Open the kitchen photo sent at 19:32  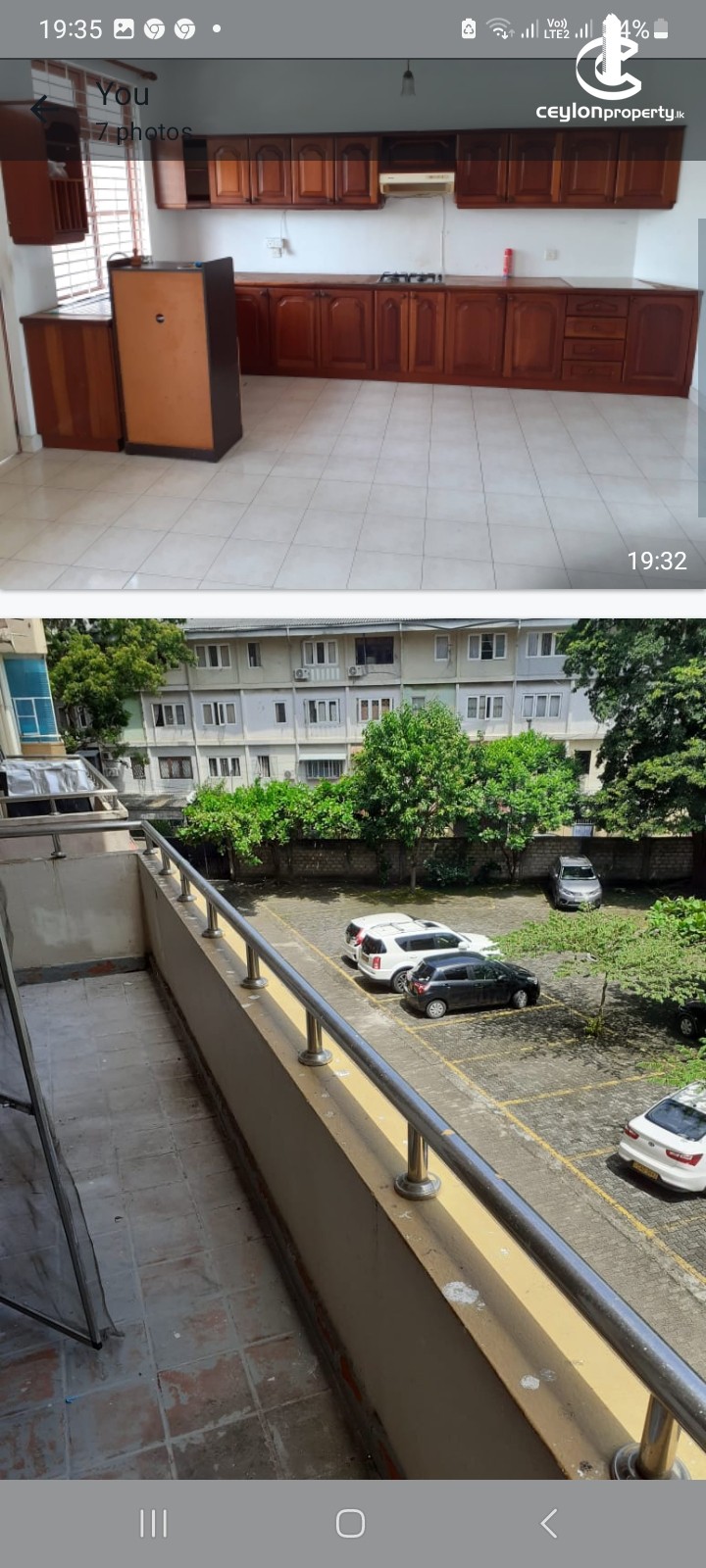tap(353, 372)
